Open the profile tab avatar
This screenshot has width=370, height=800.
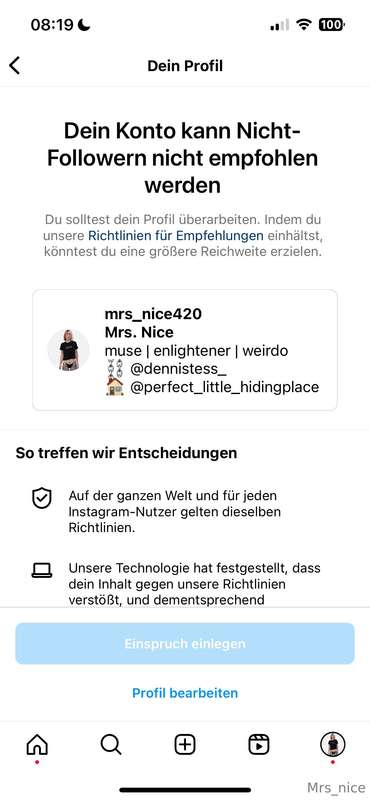click(x=333, y=744)
